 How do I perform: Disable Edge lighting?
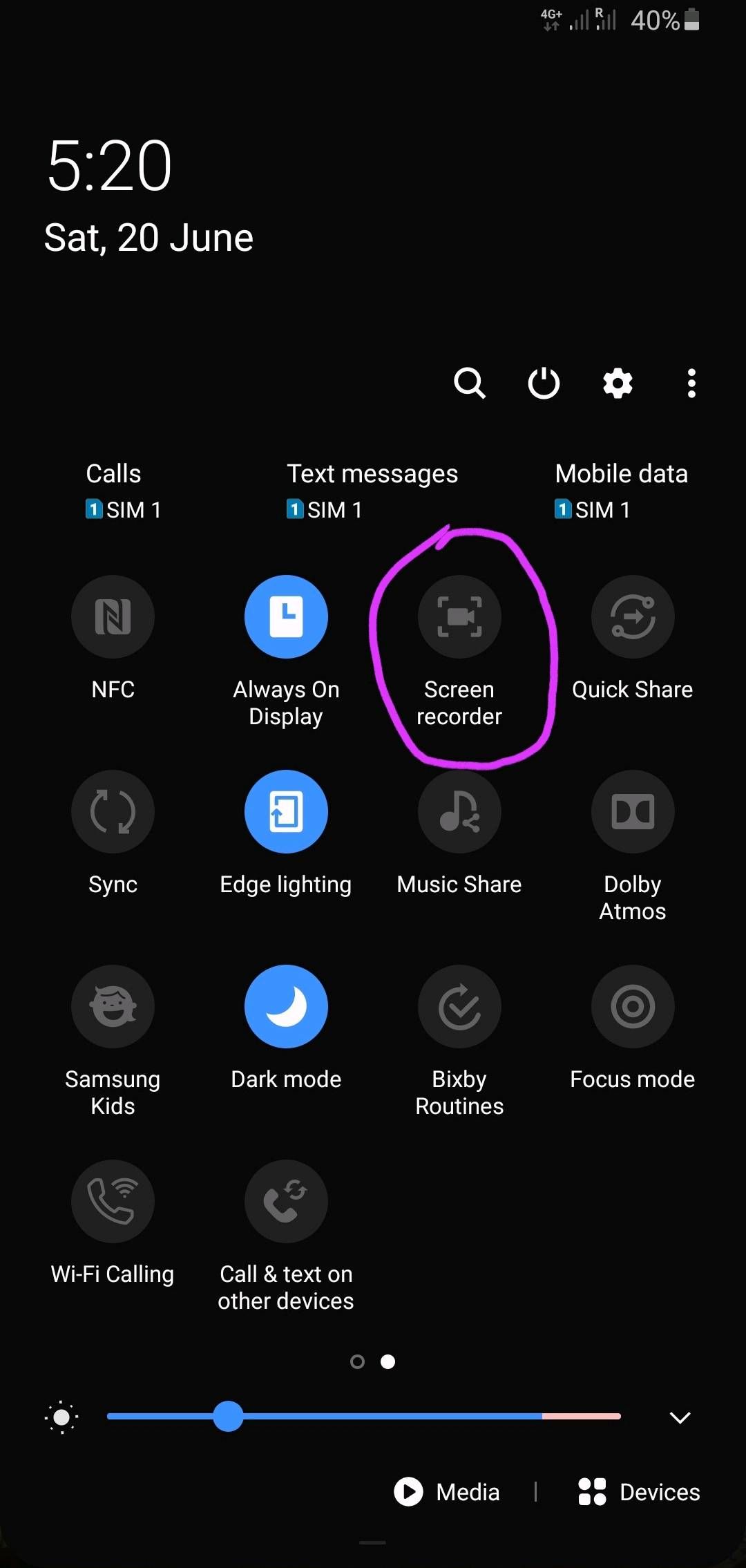(286, 811)
